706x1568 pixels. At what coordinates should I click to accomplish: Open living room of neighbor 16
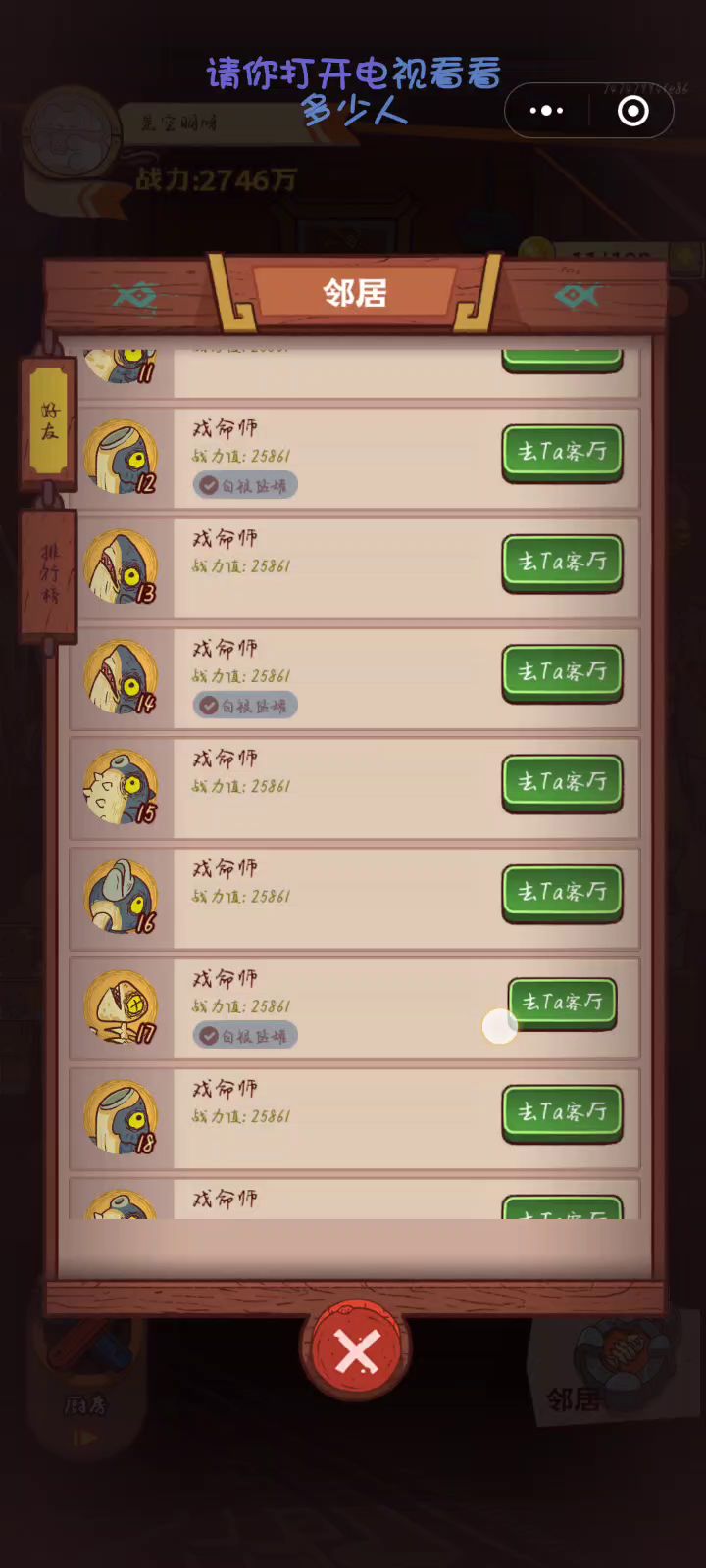[x=562, y=892]
